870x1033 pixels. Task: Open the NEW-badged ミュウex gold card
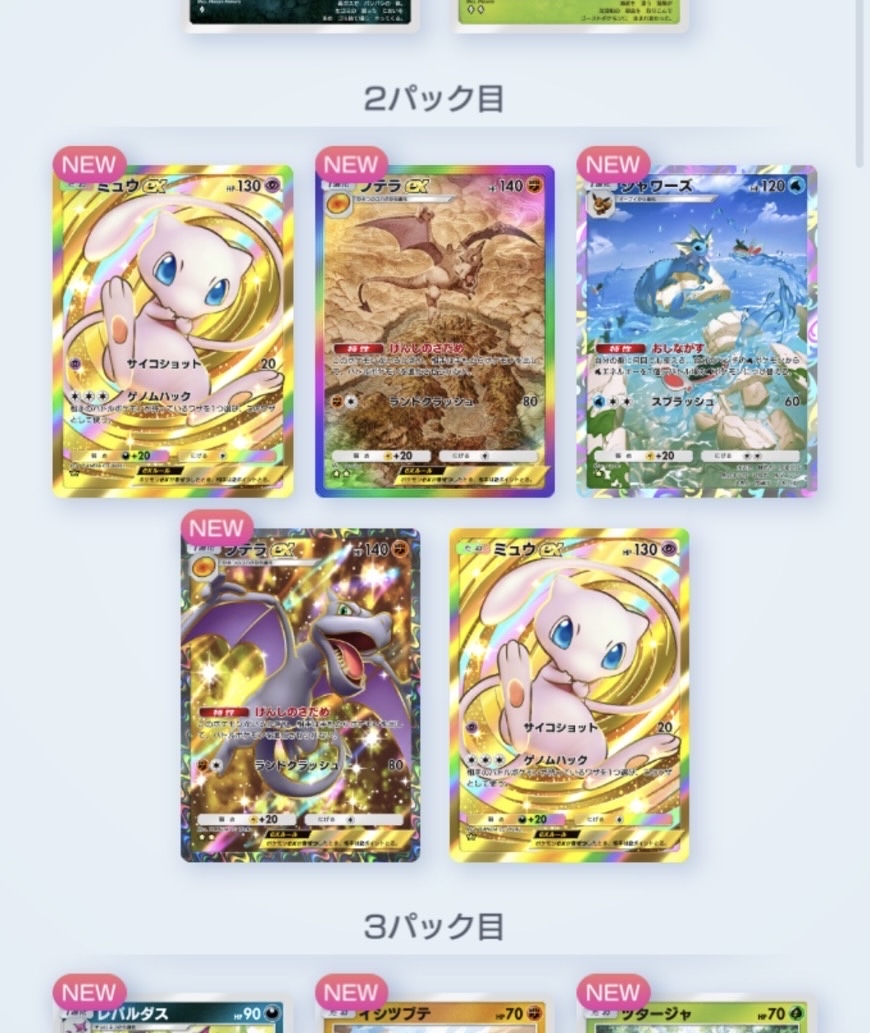173,332
